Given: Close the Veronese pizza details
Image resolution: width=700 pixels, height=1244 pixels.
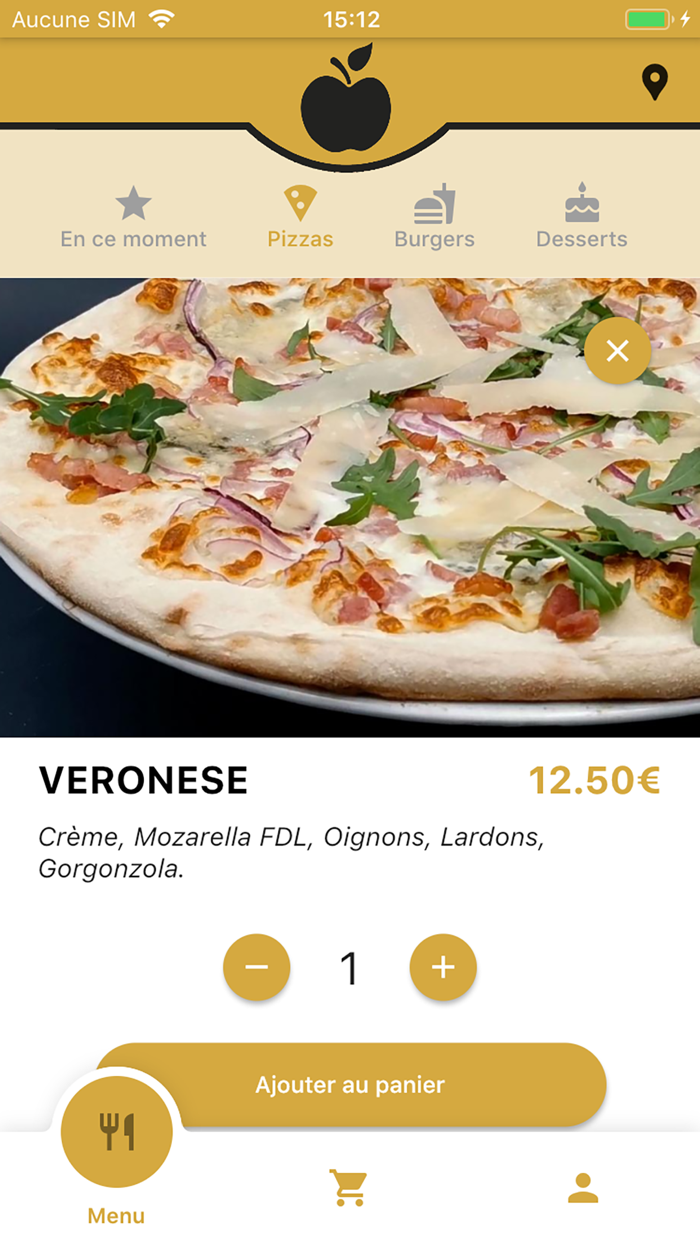Looking at the screenshot, I should pos(617,351).
